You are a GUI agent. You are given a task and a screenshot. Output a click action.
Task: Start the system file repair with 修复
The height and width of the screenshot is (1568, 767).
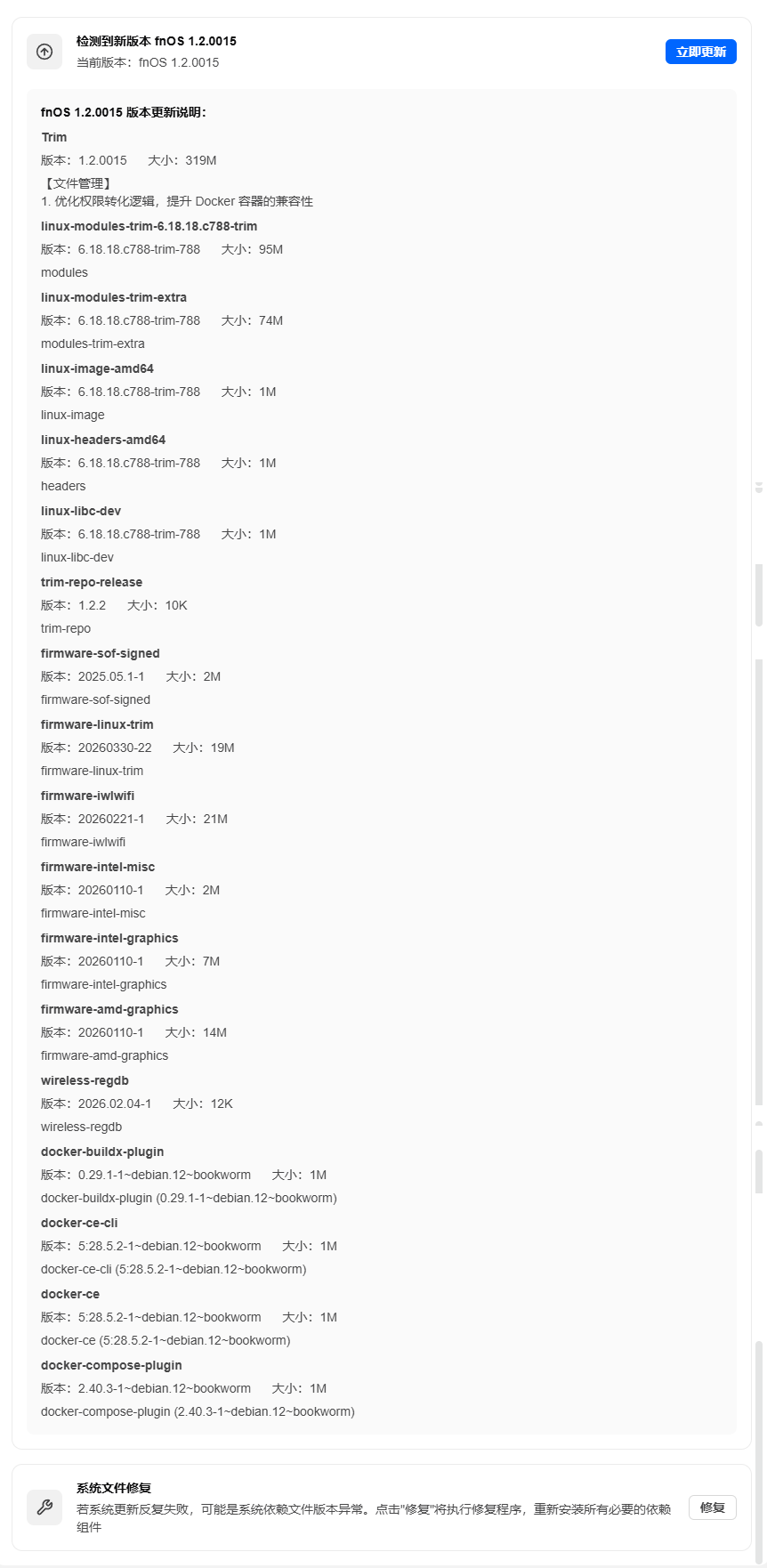712,1507
